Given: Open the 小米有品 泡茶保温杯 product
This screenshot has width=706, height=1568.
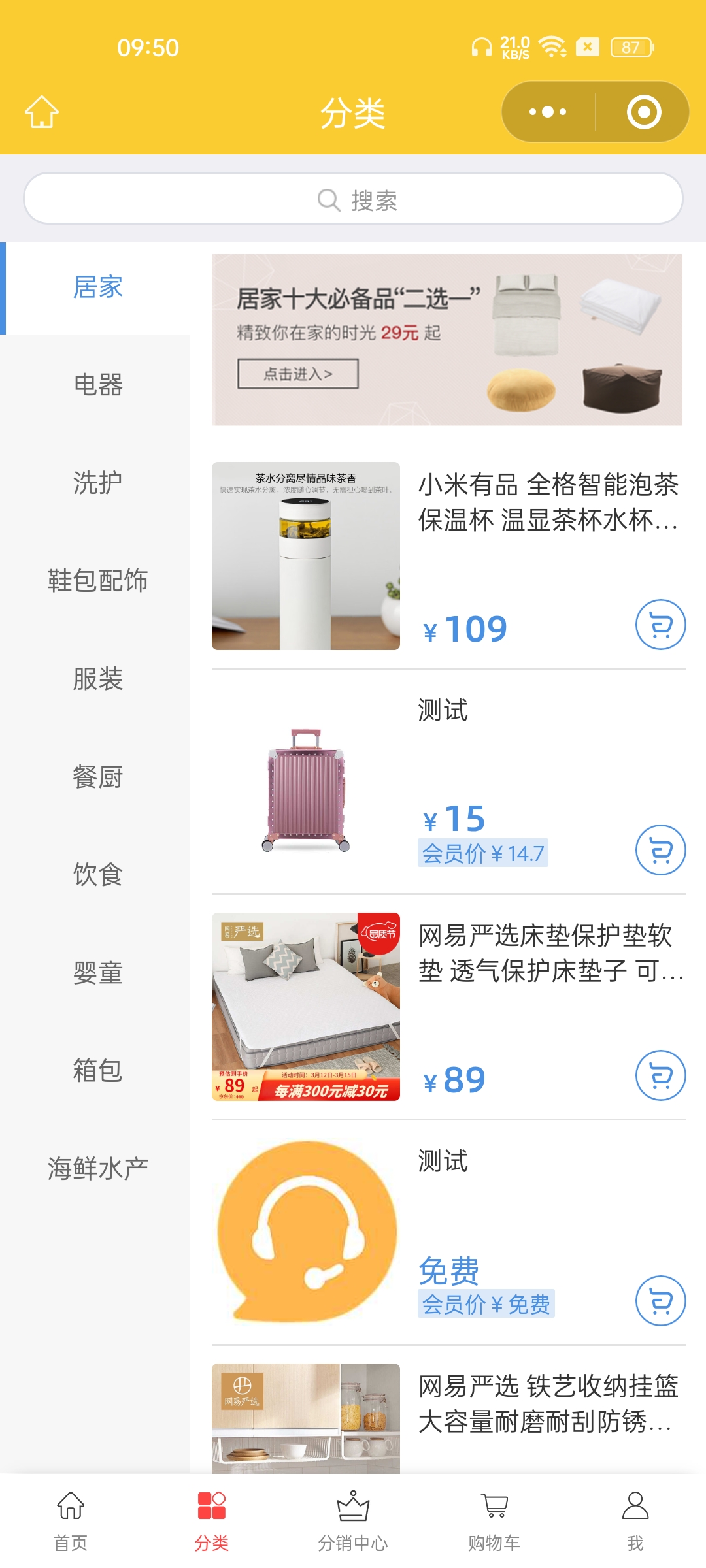Looking at the screenshot, I should pyautogui.click(x=548, y=503).
